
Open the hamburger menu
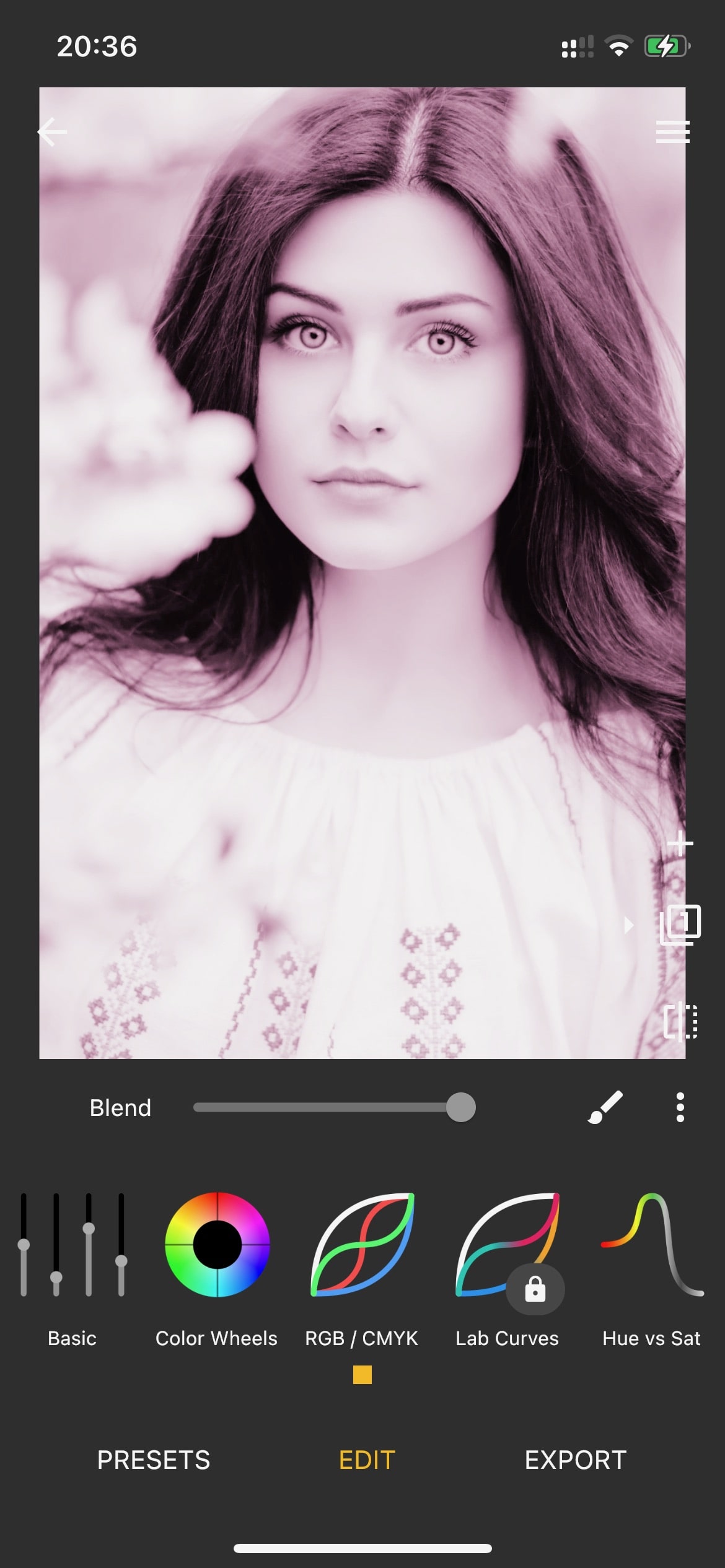click(672, 131)
